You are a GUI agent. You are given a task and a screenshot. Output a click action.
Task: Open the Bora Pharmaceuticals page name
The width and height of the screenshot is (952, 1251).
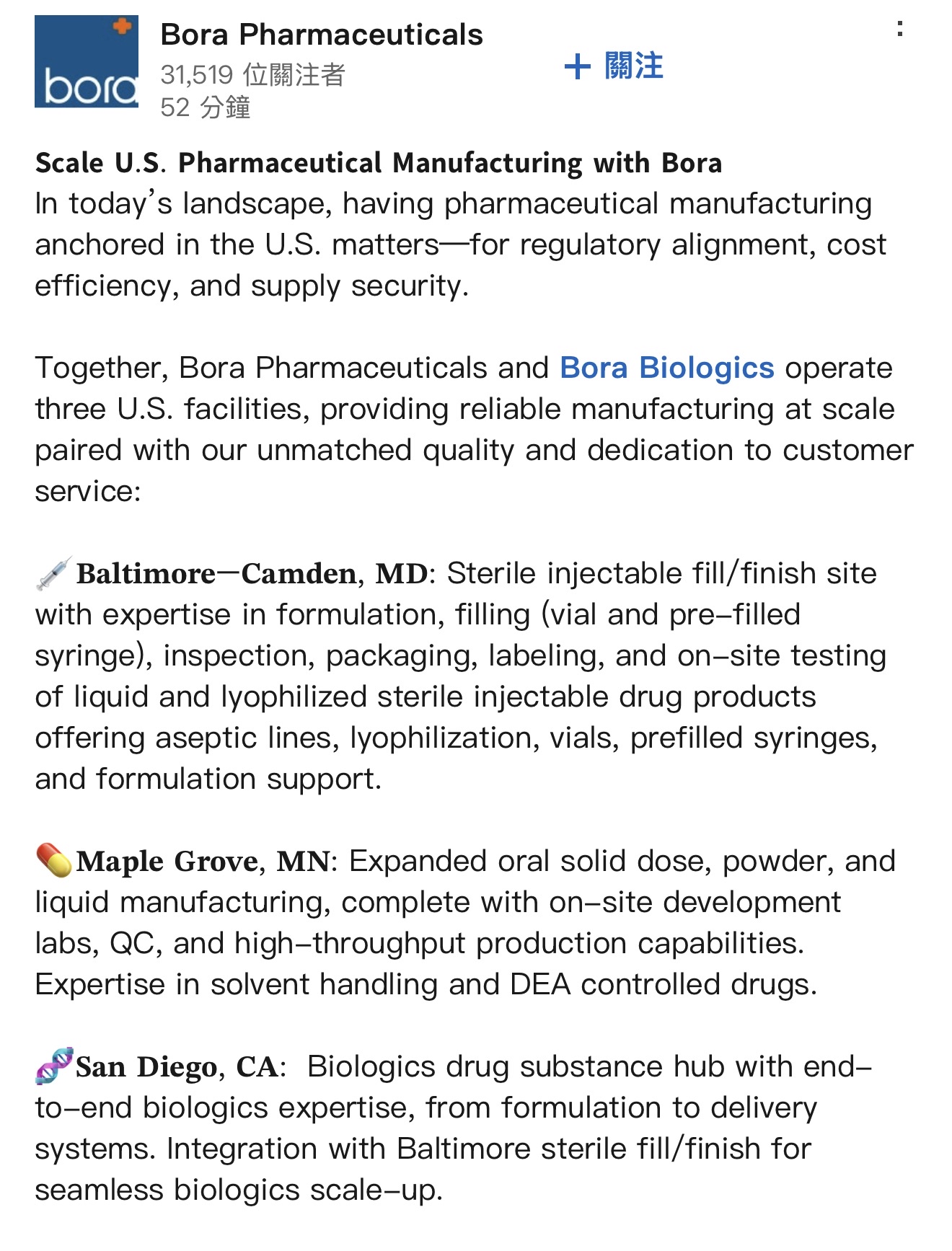pyautogui.click(x=322, y=35)
